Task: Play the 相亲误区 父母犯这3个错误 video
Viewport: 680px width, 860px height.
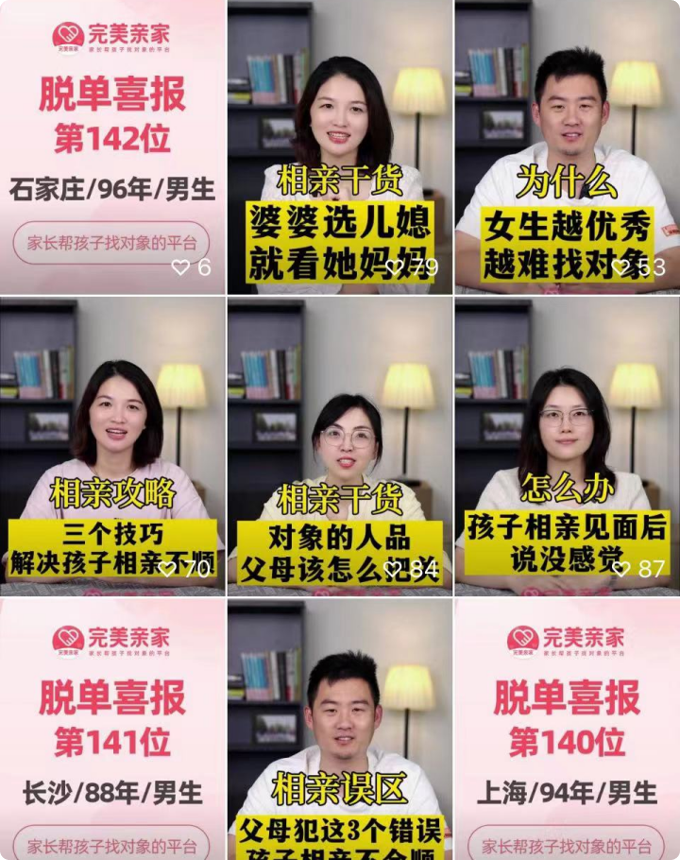Action: coord(339,730)
